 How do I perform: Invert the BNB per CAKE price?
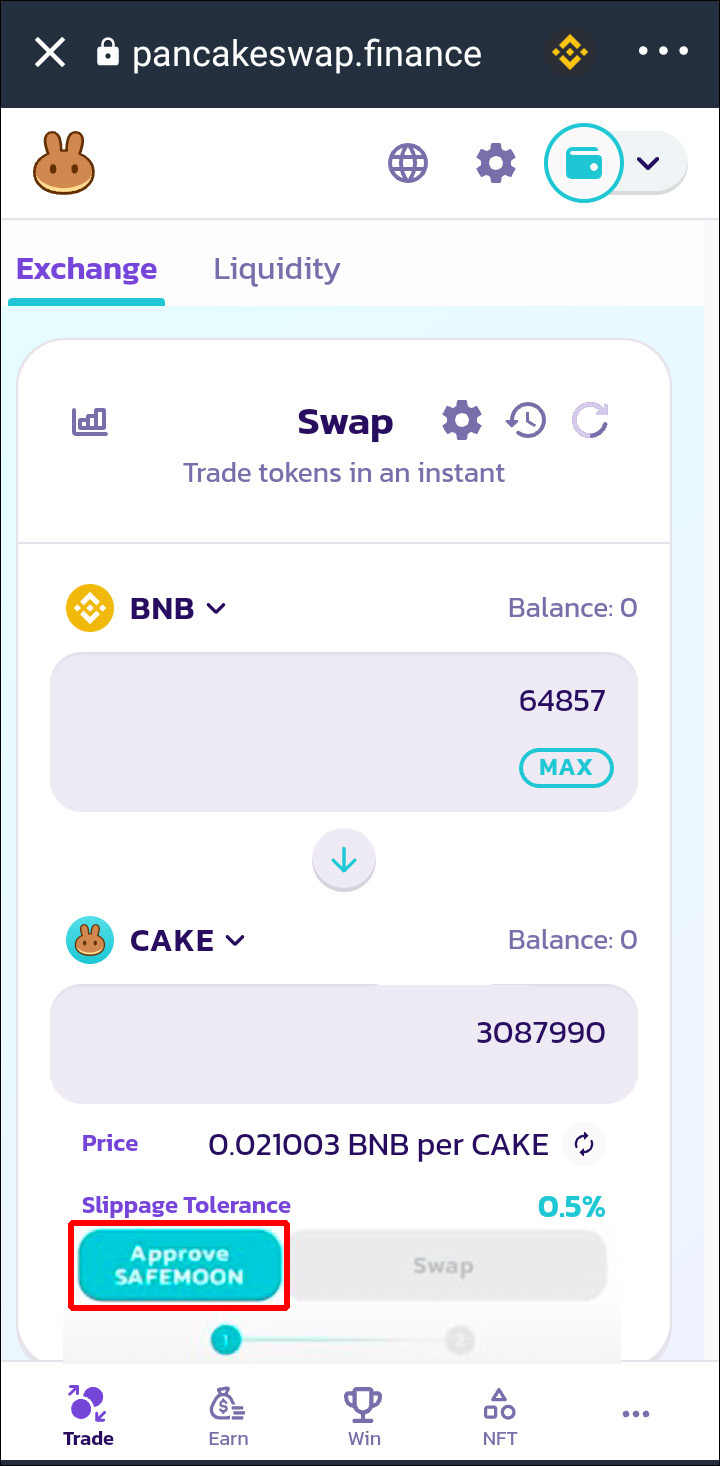pos(584,1145)
